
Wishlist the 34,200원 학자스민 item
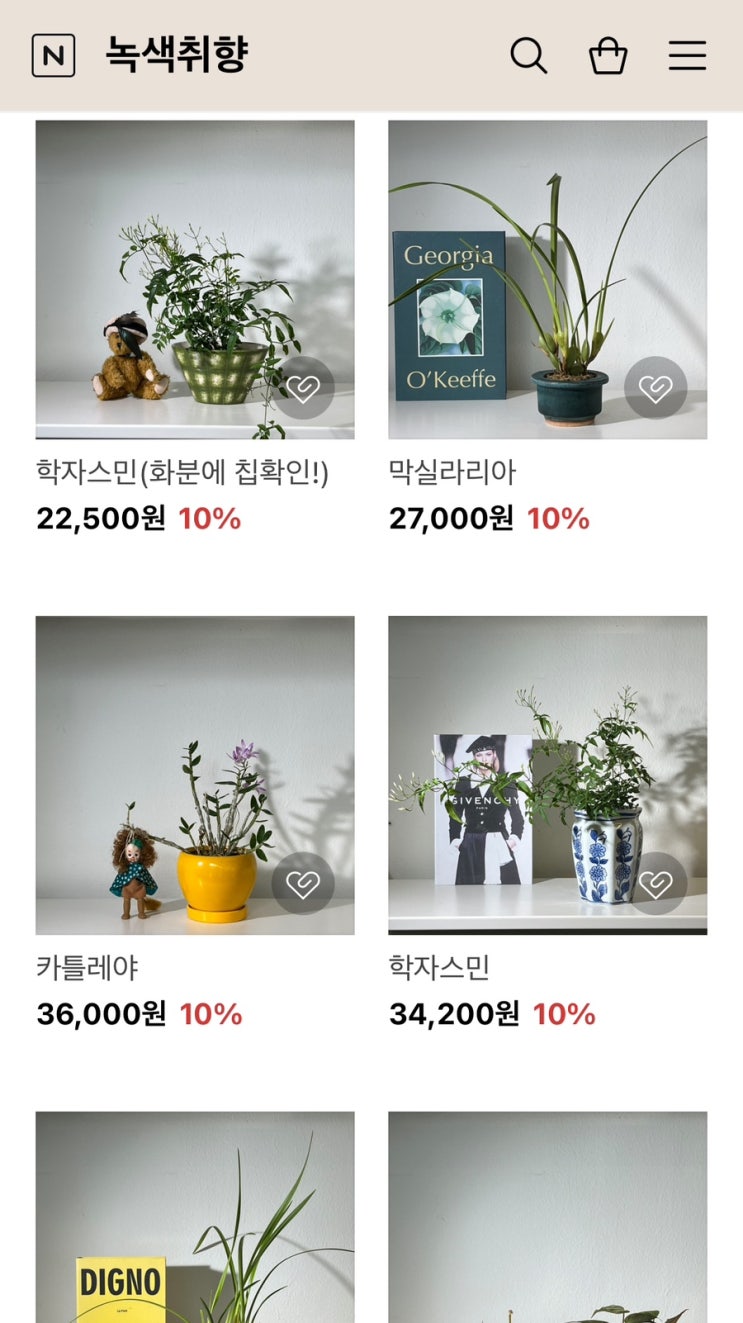click(x=656, y=884)
